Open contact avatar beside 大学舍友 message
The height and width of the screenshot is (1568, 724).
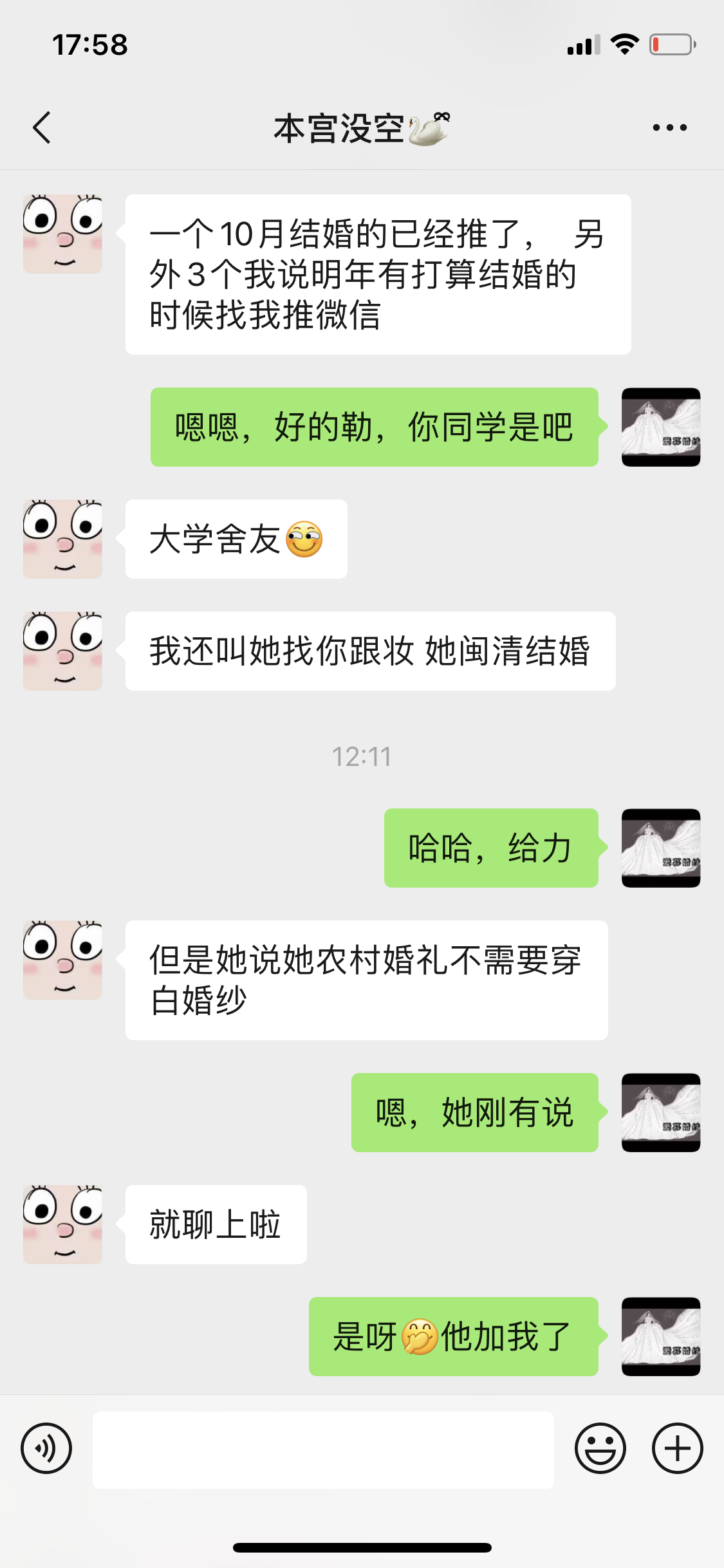point(62,539)
